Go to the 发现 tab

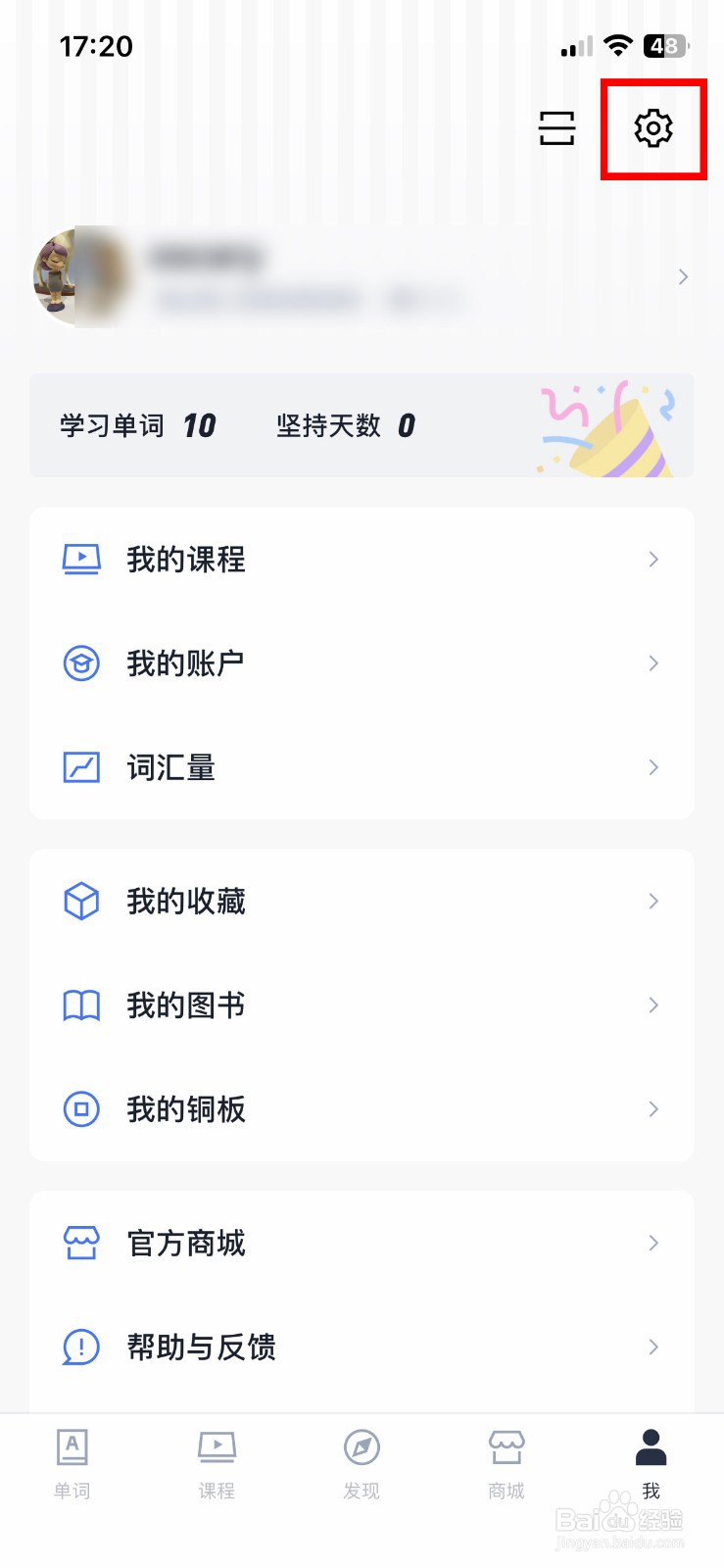[x=362, y=1464]
